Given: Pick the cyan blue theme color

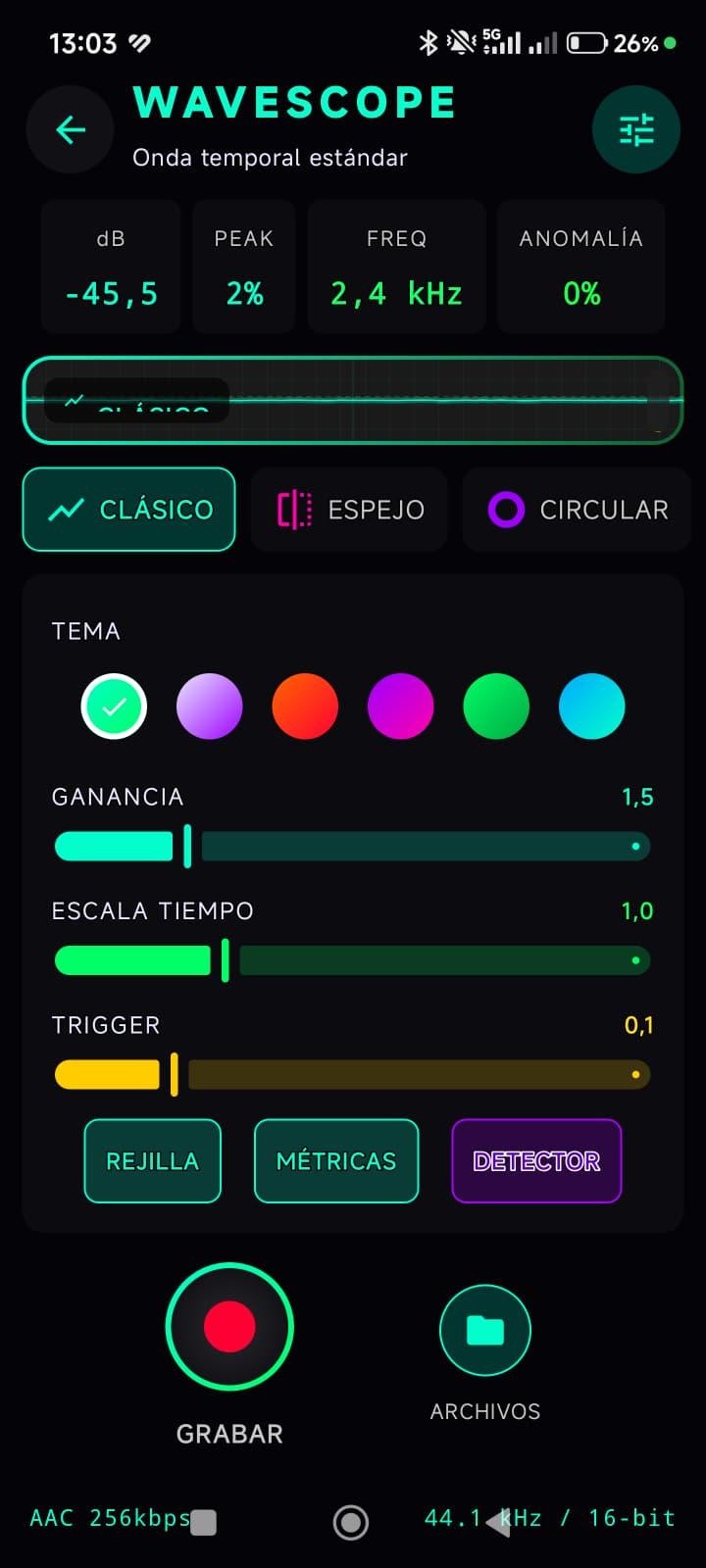Looking at the screenshot, I should pyautogui.click(x=591, y=707).
